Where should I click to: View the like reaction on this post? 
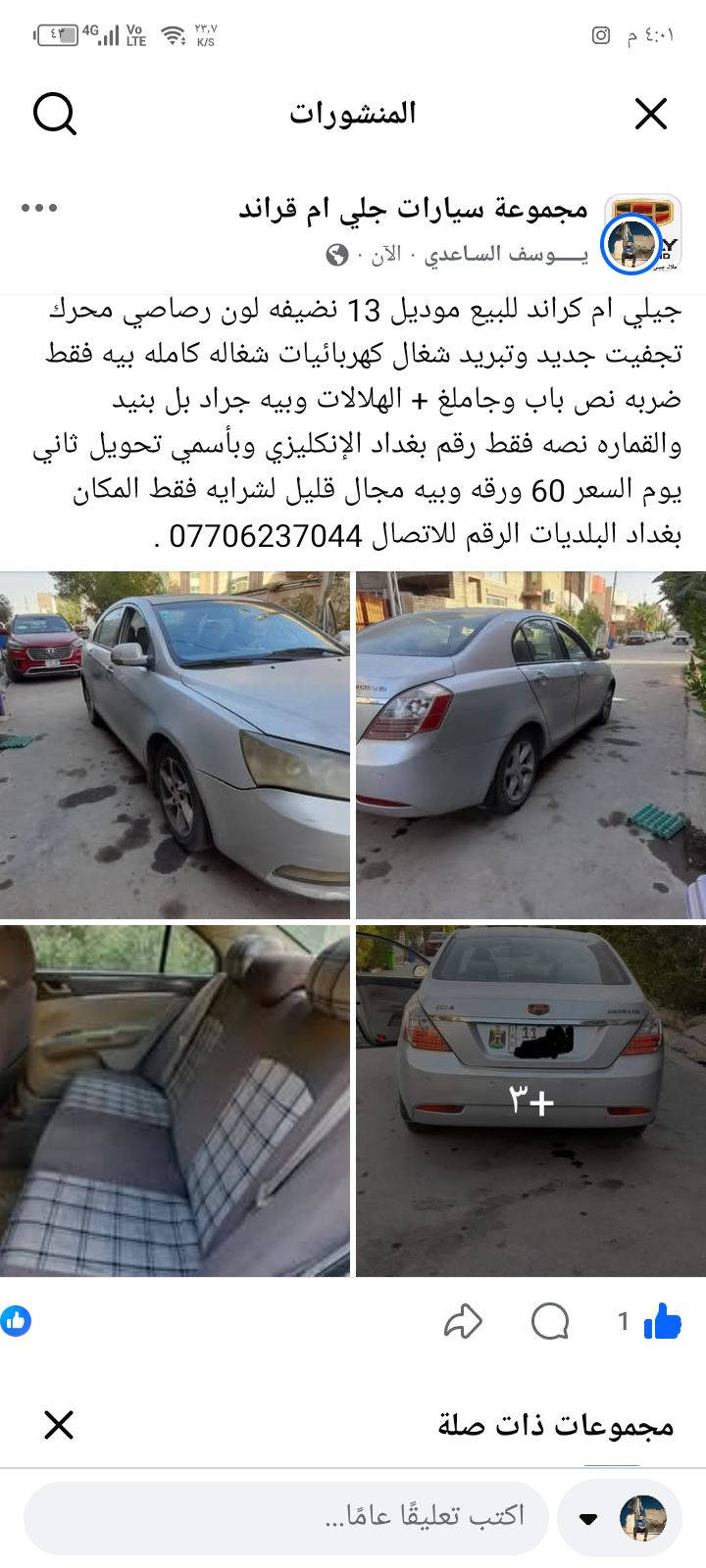tap(16, 1321)
